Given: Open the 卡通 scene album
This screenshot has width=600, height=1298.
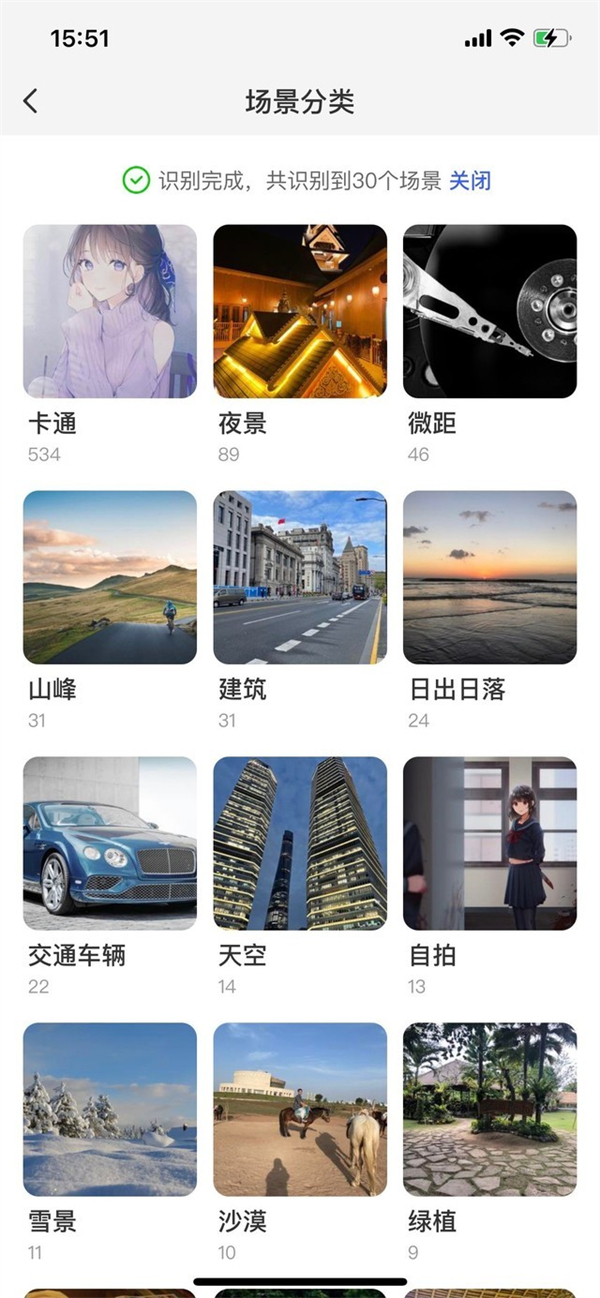Looking at the screenshot, I should [x=110, y=311].
